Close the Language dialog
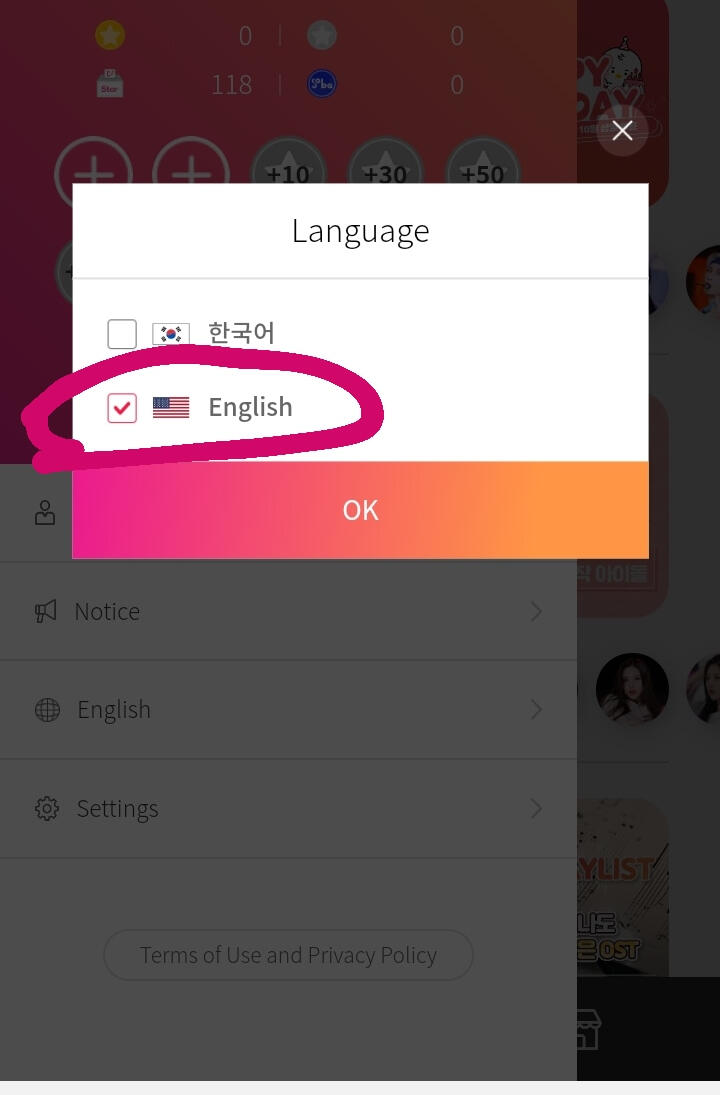 pos(622,131)
